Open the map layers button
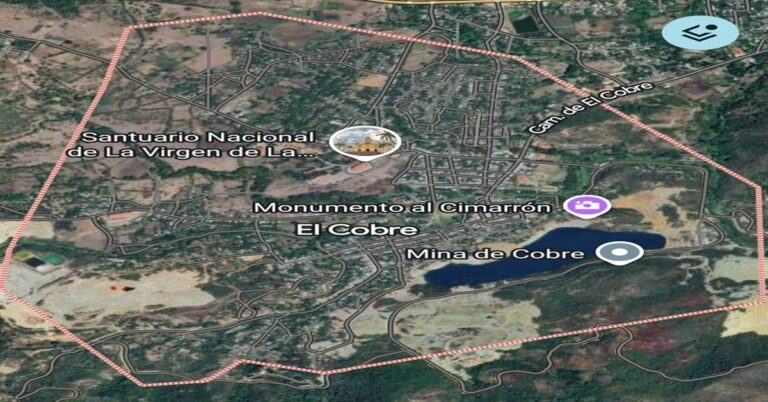Image resolution: width=768 pixels, height=402 pixels. click(700, 32)
